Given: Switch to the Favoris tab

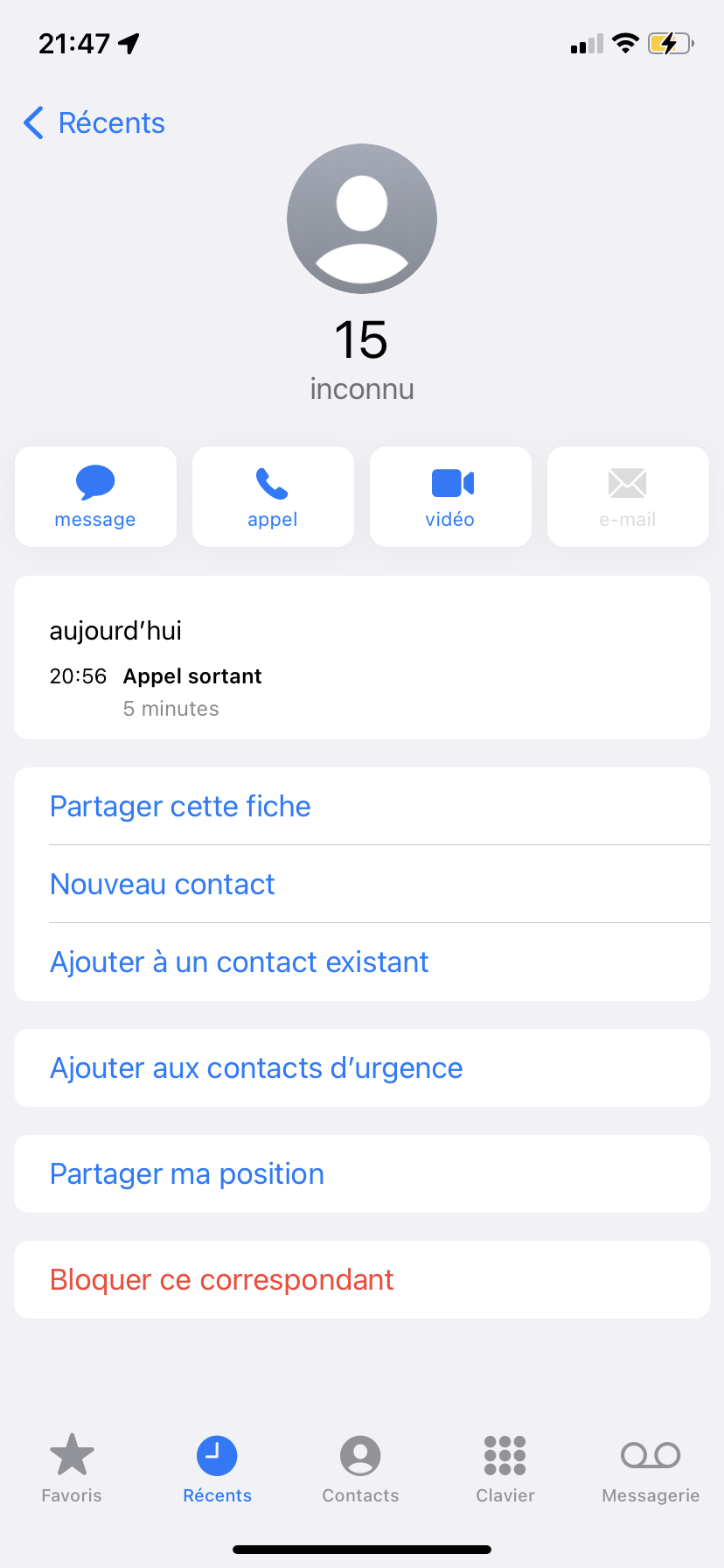Looking at the screenshot, I should coord(72,1468).
